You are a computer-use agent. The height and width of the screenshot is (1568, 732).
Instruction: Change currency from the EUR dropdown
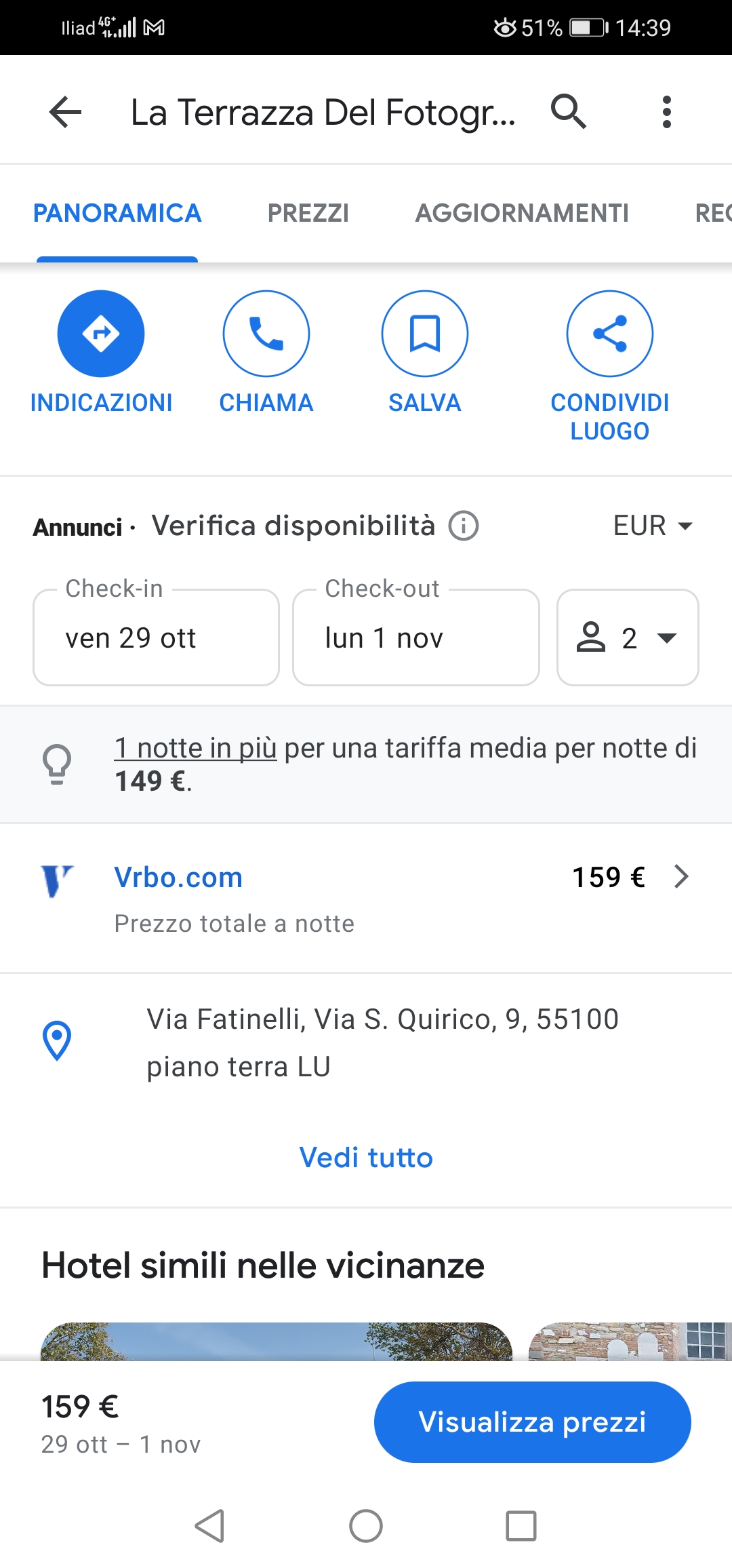653,526
